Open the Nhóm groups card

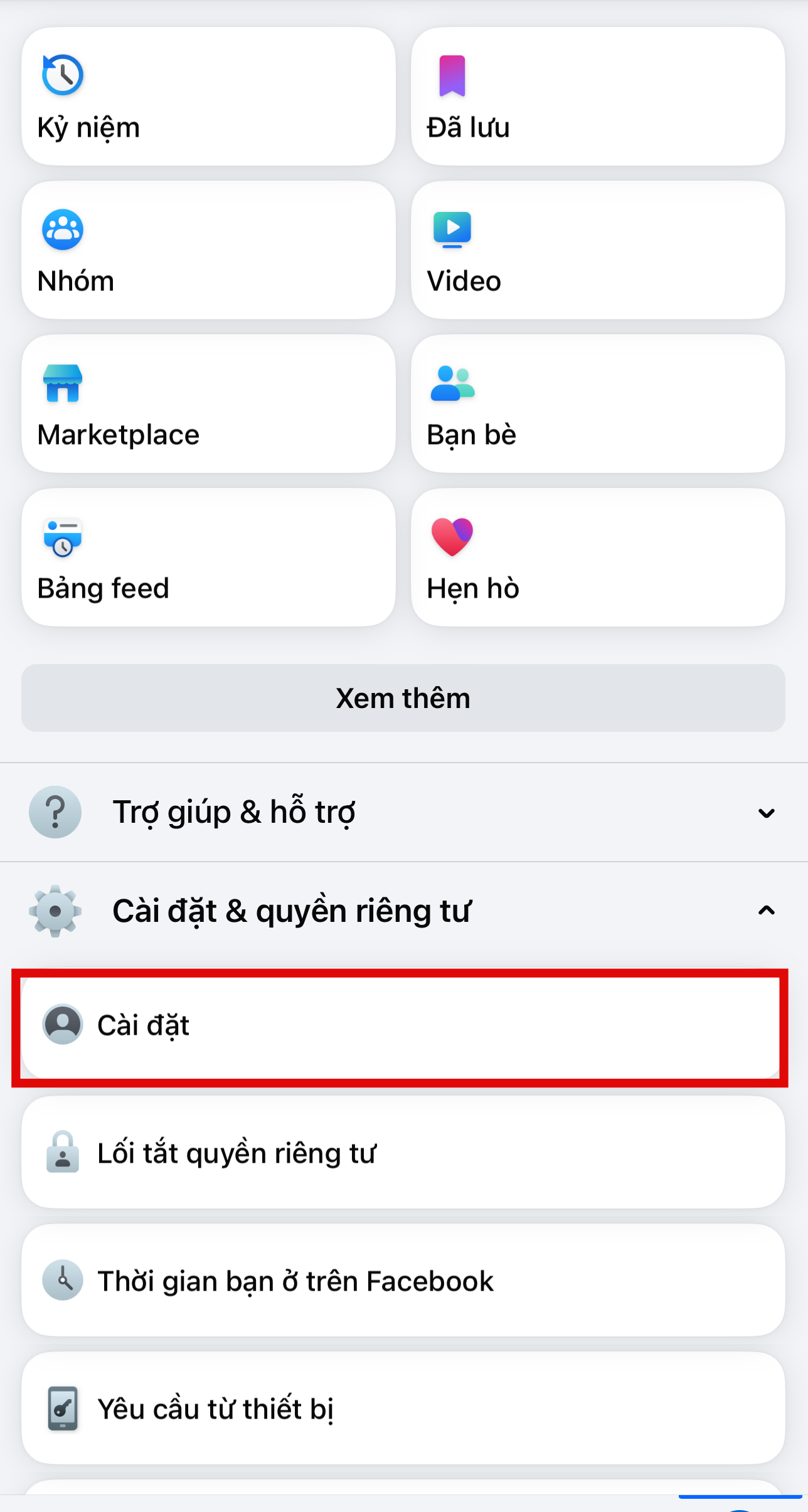208,250
